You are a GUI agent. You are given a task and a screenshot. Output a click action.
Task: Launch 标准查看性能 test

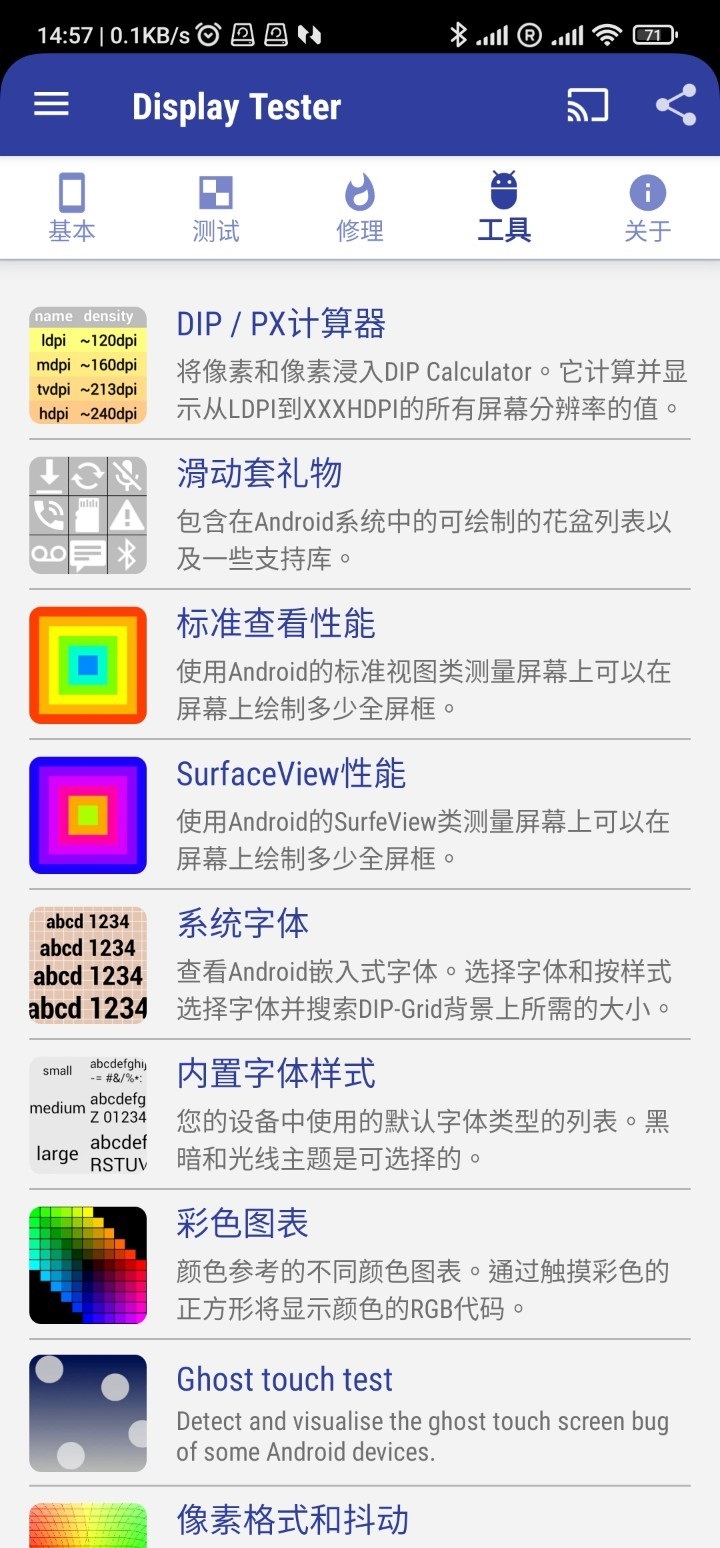[360, 664]
